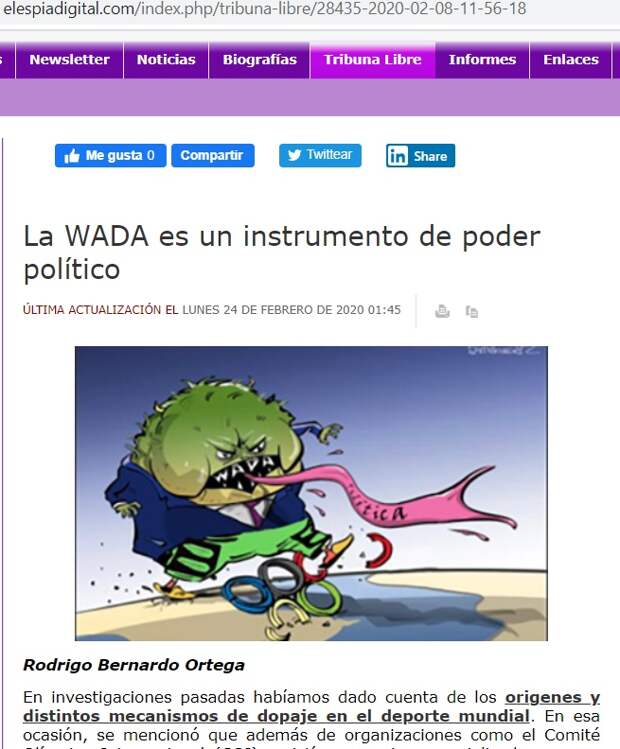
Task: Go to the Noticias section
Action: click(x=166, y=60)
